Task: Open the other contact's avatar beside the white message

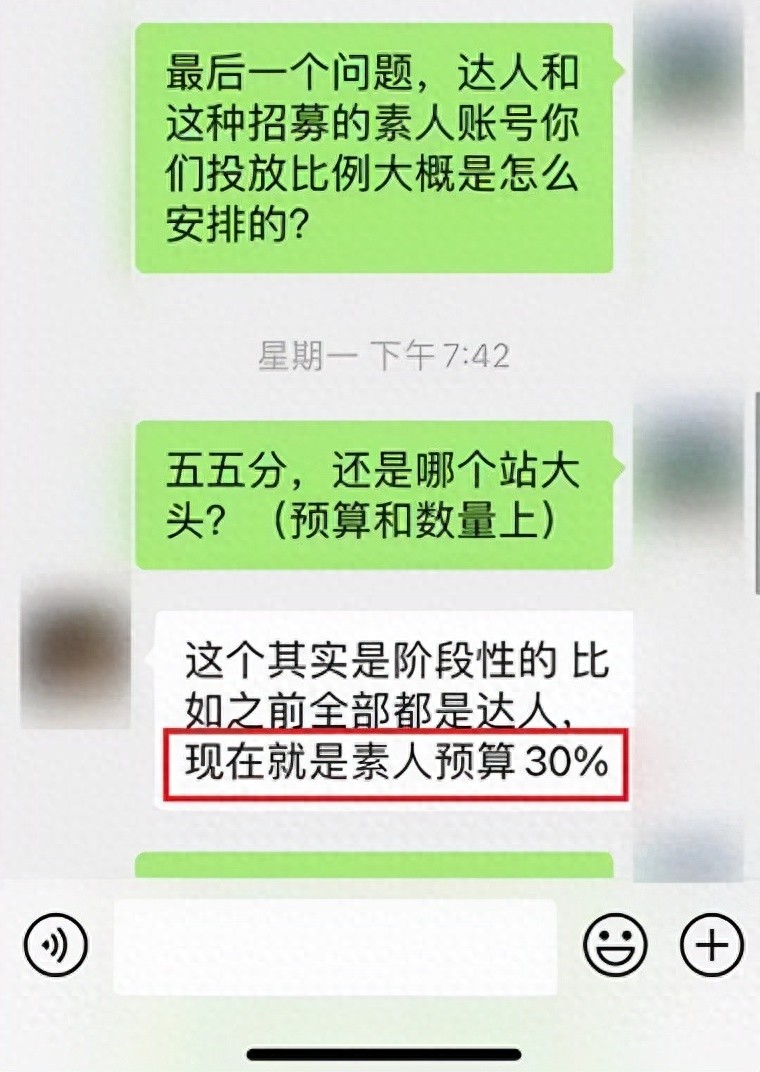Action: 75,650
